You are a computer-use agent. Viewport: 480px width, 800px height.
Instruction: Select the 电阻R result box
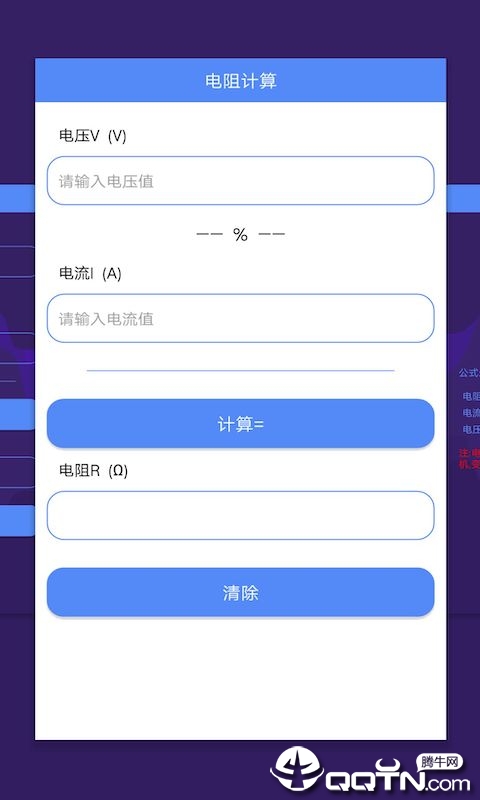[240, 515]
